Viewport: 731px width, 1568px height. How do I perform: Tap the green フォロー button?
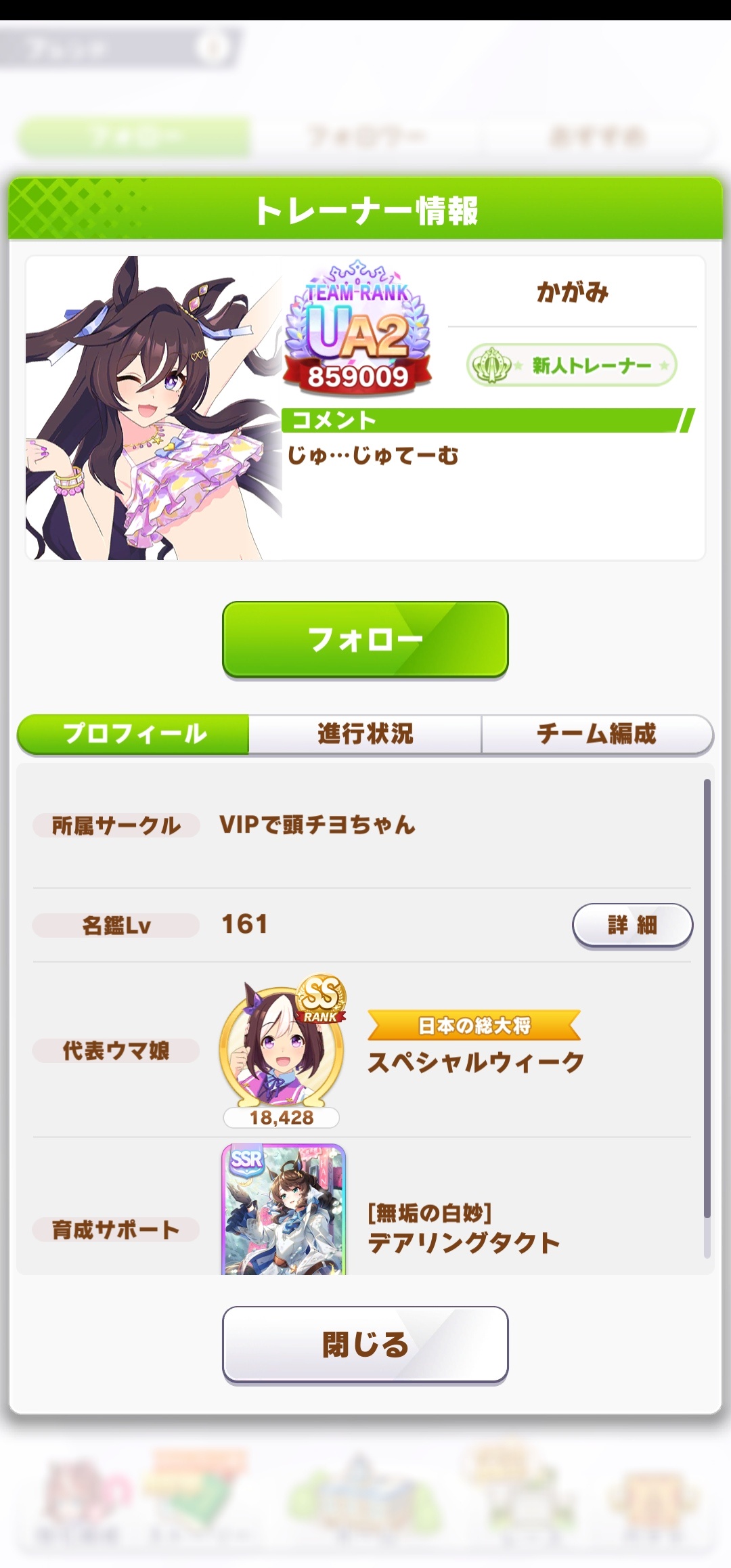click(x=365, y=639)
